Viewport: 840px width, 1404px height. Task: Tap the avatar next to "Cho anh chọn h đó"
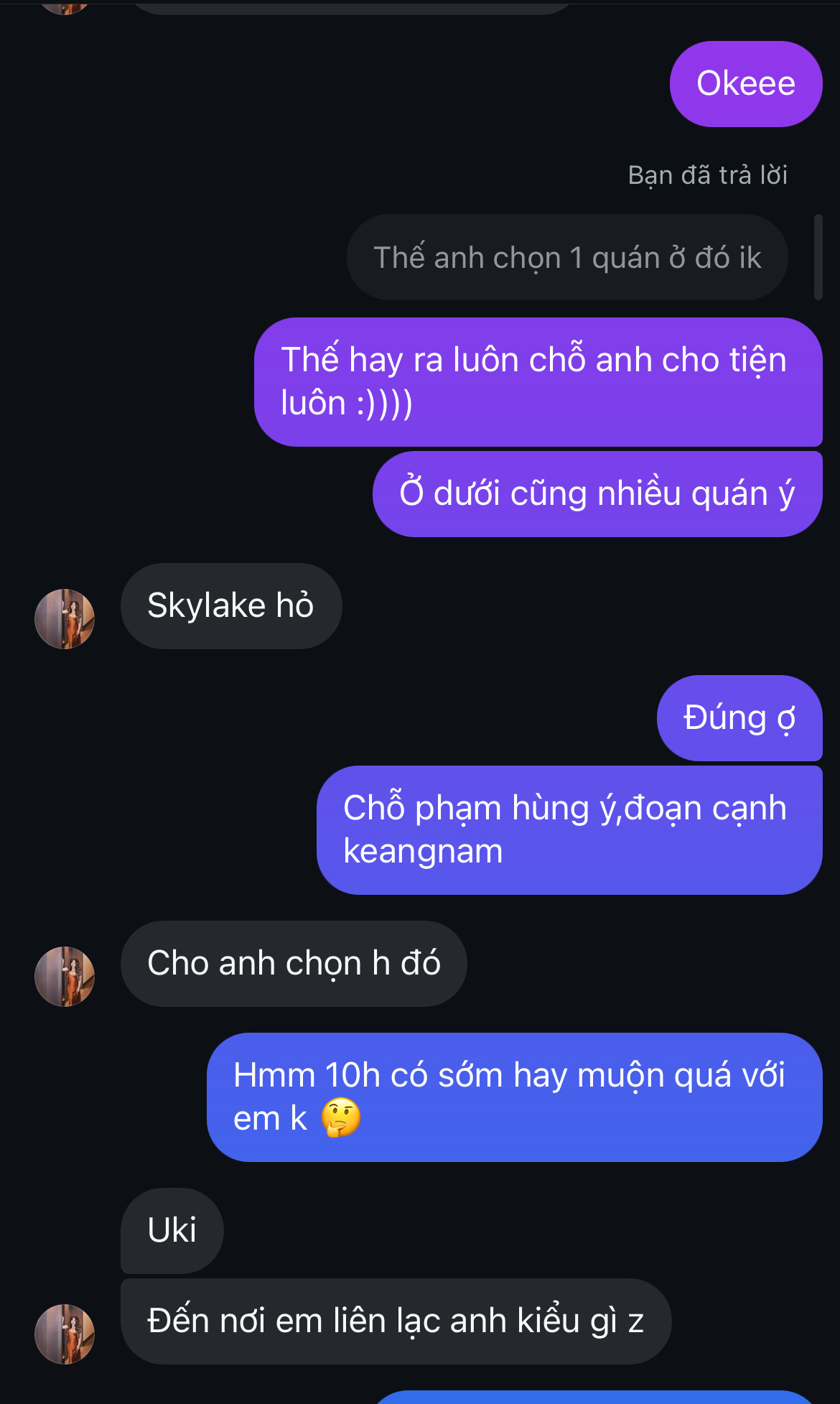click(65, 977)
